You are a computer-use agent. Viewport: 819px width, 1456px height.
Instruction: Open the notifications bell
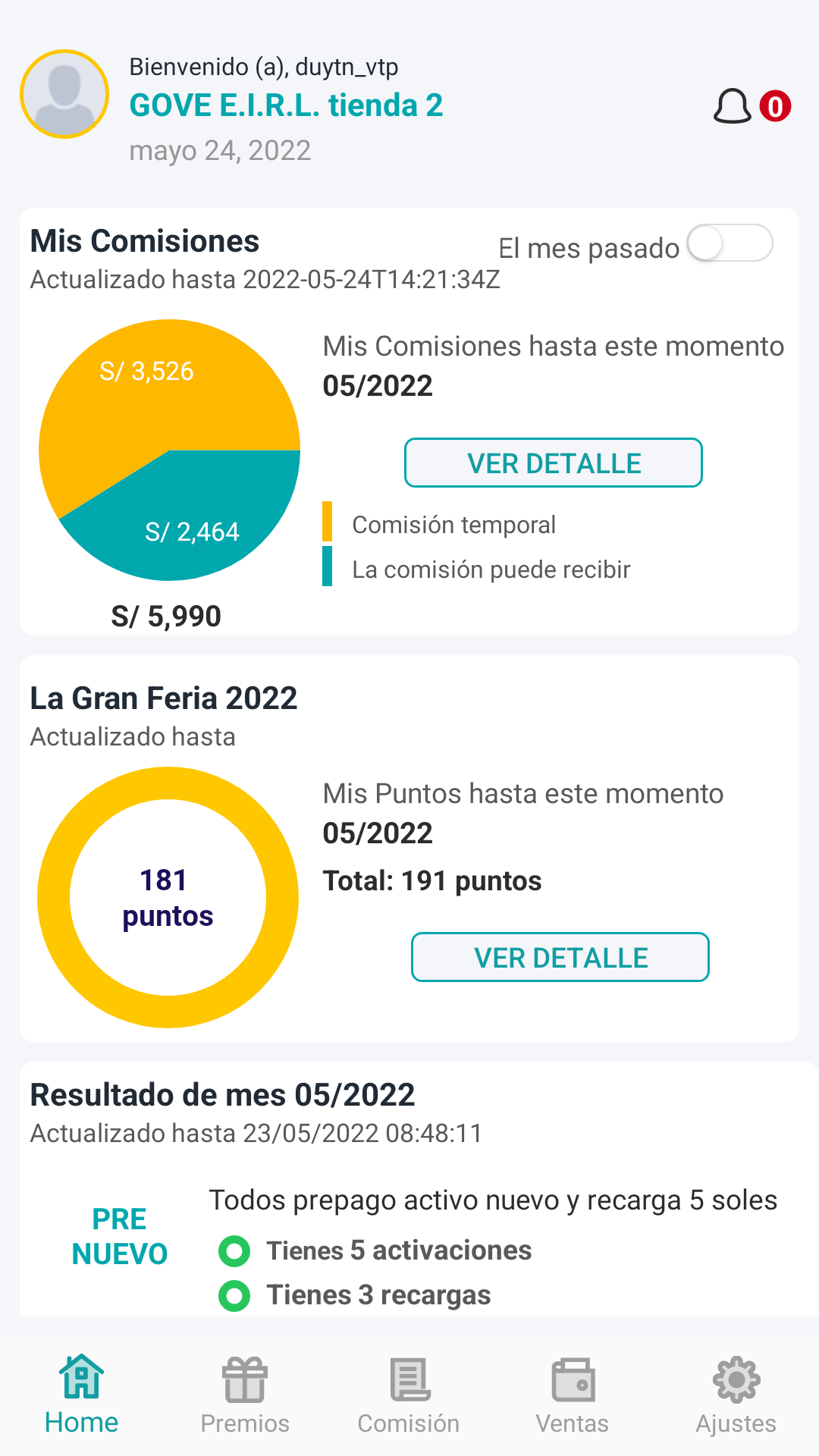point(732,106)
